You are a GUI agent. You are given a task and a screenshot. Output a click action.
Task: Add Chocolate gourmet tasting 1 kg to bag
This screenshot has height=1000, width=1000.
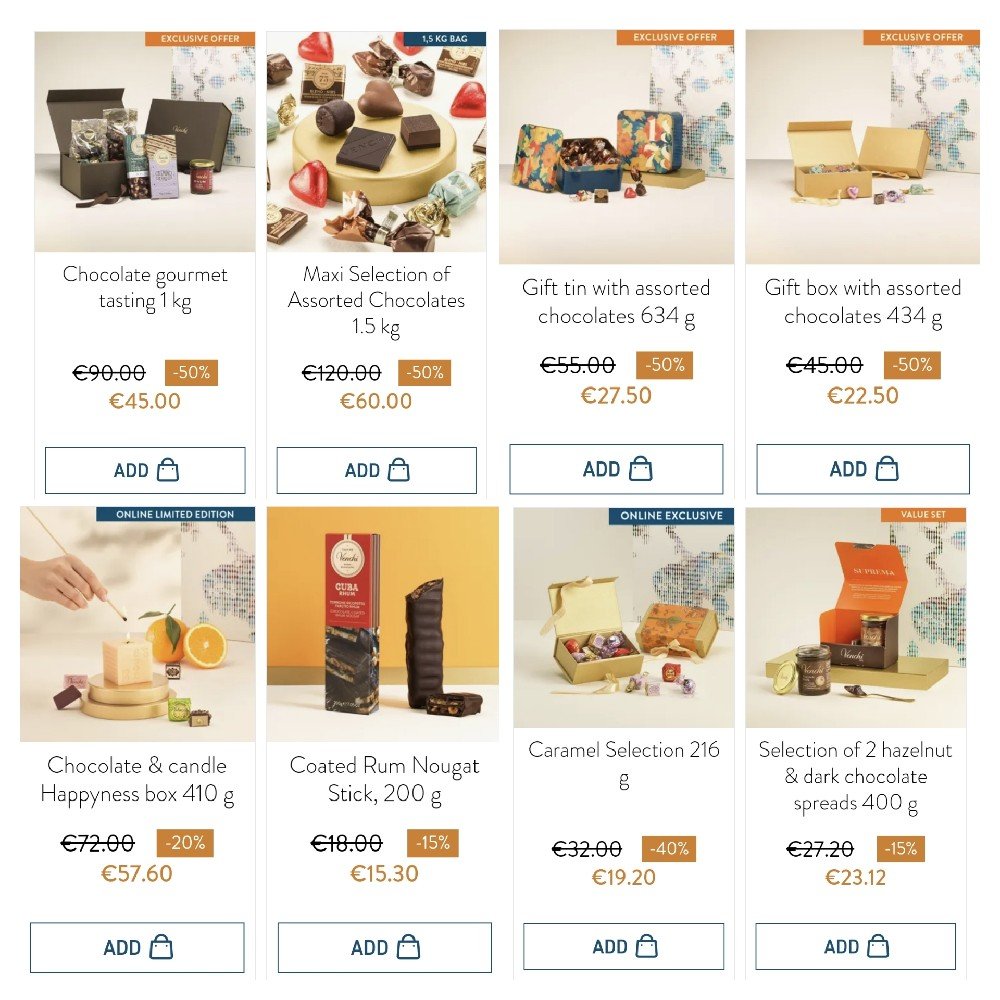coord(145,470)
